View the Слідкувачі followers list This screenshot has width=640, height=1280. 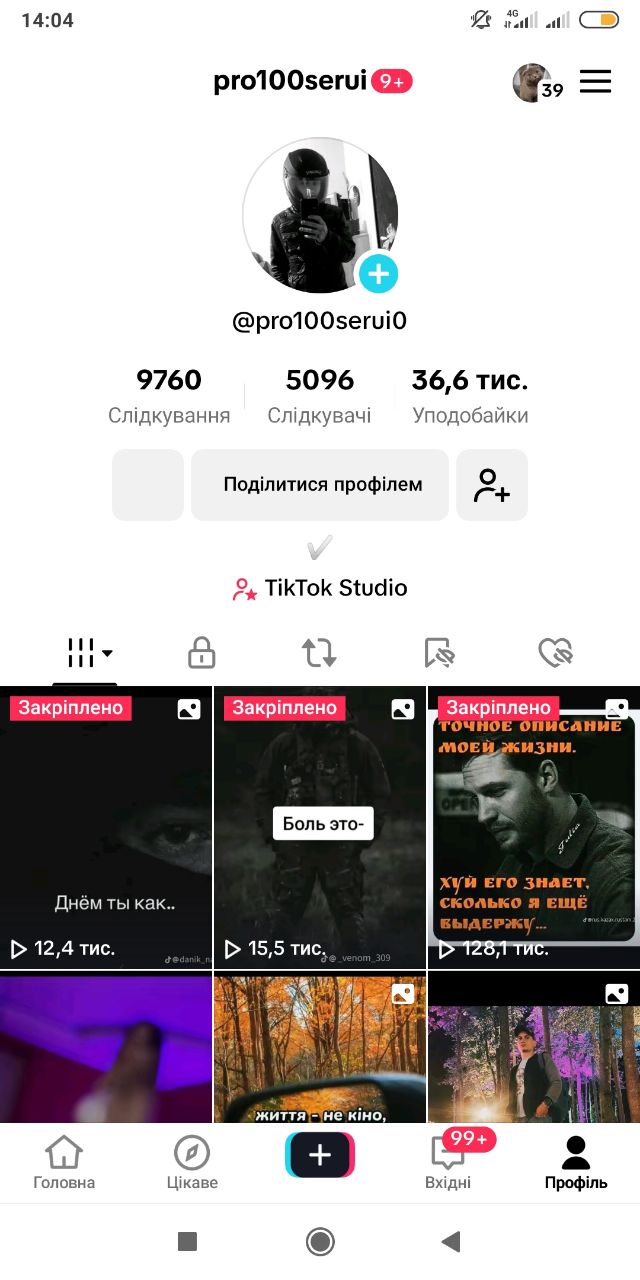[319, 396]
